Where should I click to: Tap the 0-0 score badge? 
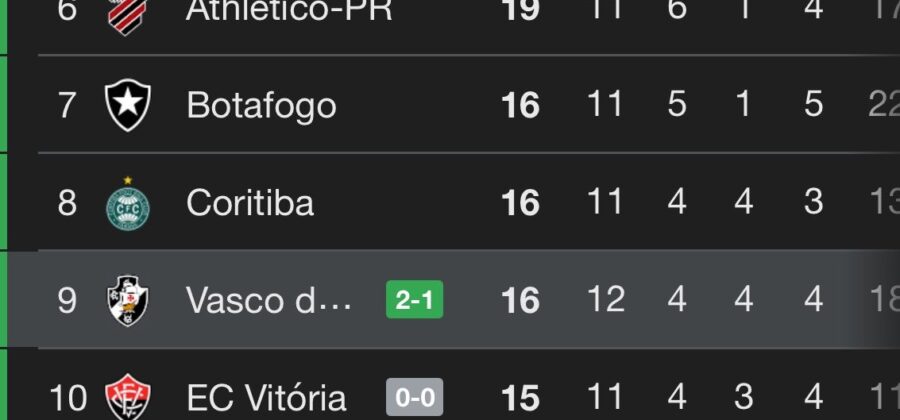coord(414,398)
